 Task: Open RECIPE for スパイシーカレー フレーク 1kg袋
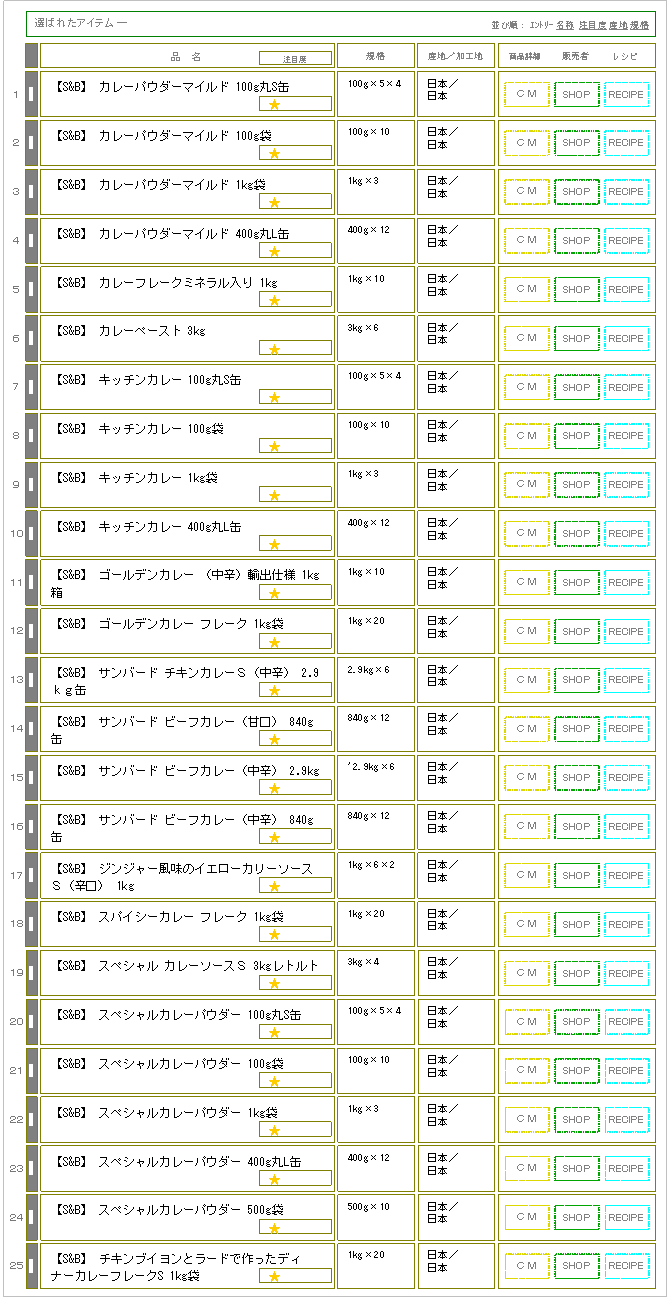click(627, 924)
